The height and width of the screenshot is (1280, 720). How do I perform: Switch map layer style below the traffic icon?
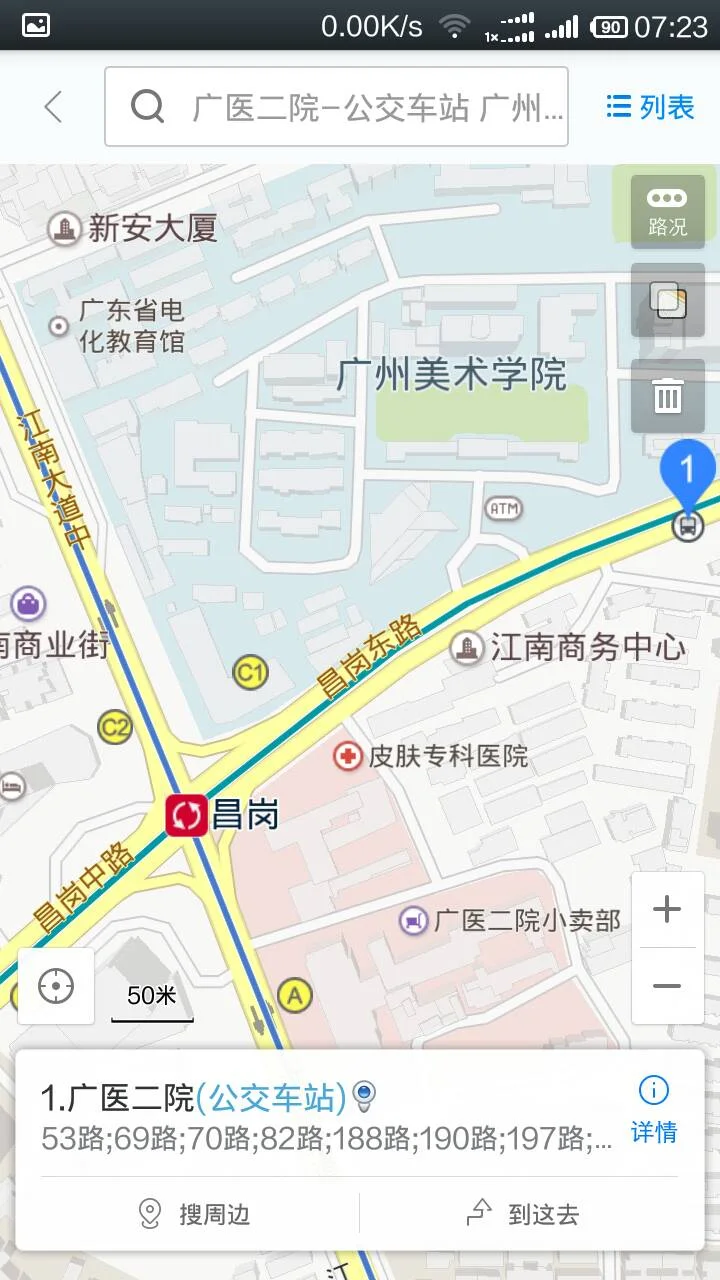666,300
